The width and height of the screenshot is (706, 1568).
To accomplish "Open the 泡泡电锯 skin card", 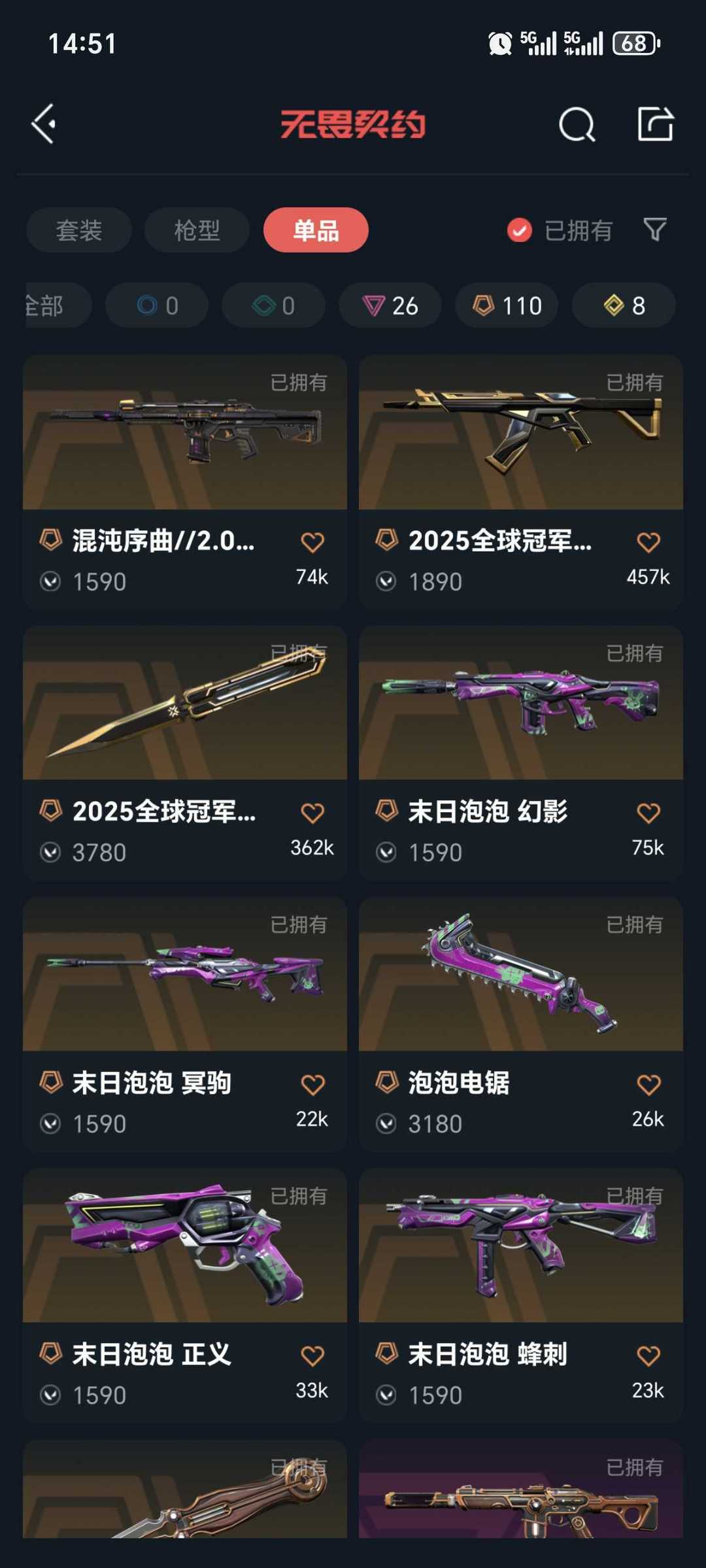I will [x=521, y=1025].
